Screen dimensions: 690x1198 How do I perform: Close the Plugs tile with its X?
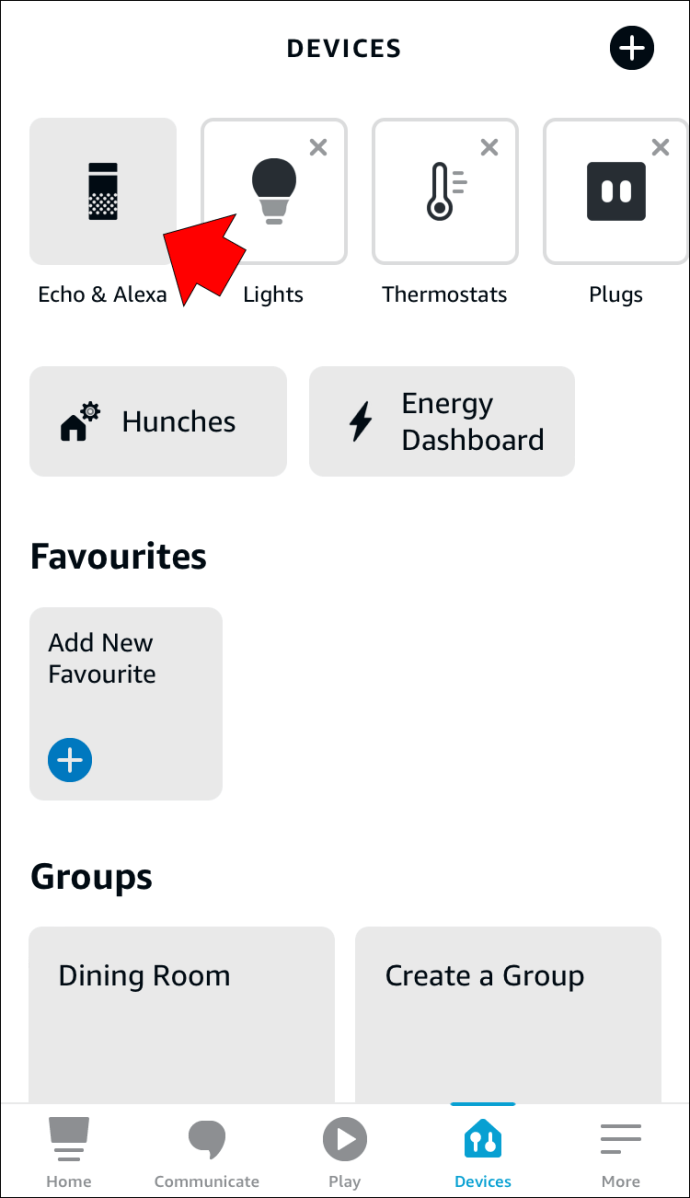click(661, 147)
